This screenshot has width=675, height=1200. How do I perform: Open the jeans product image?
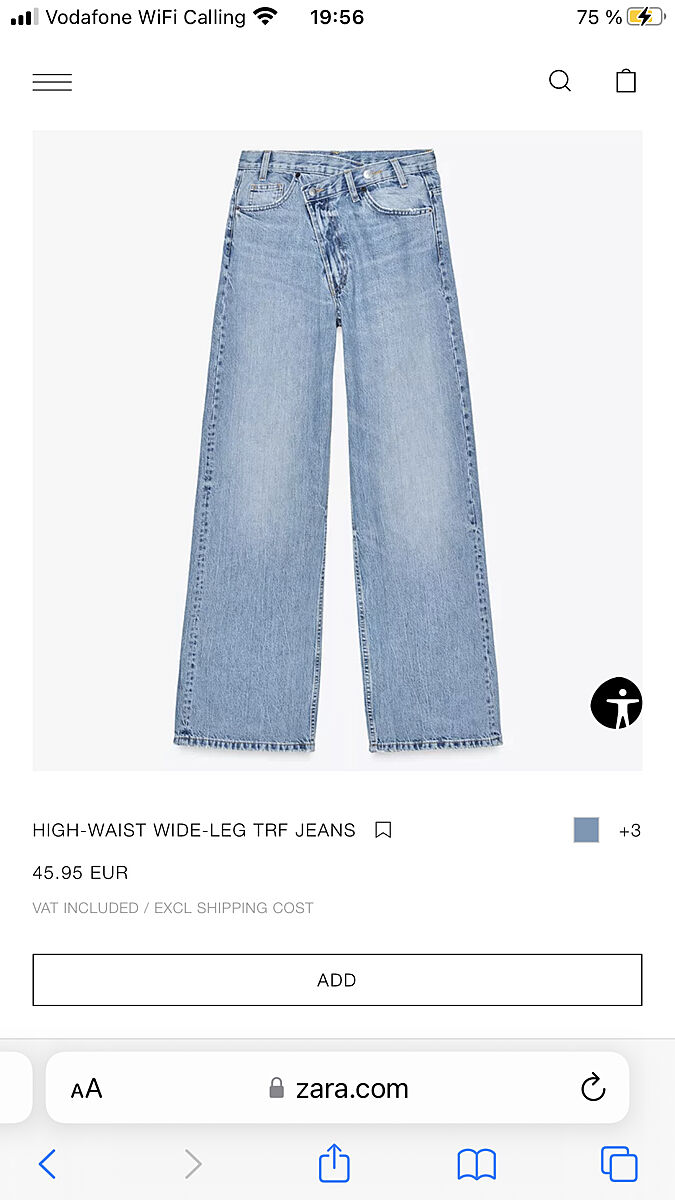pos(337,450)
